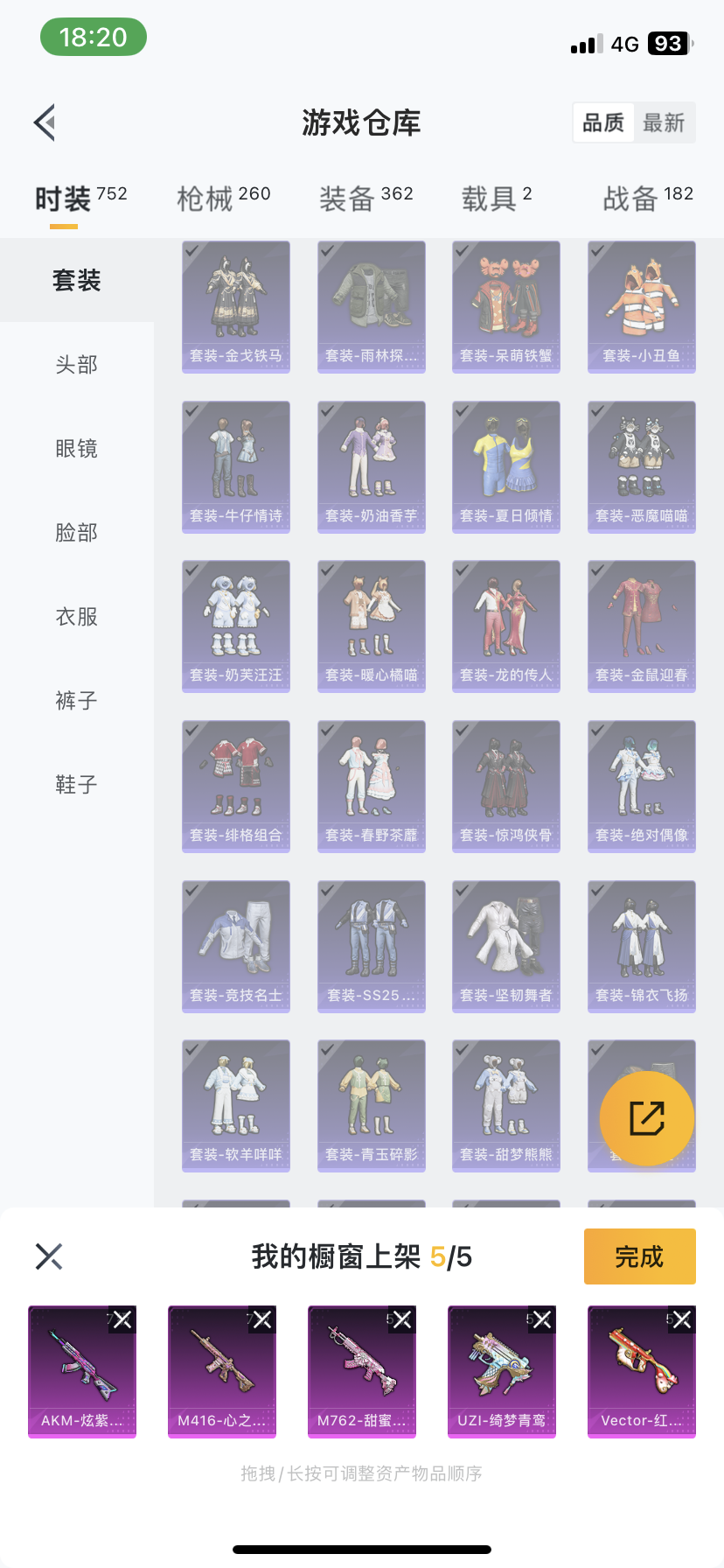Confirm showcase with the 完成 button
Image resolution: width=724 pixels, height=1568 pixels.
click(x=639, y=1256)
